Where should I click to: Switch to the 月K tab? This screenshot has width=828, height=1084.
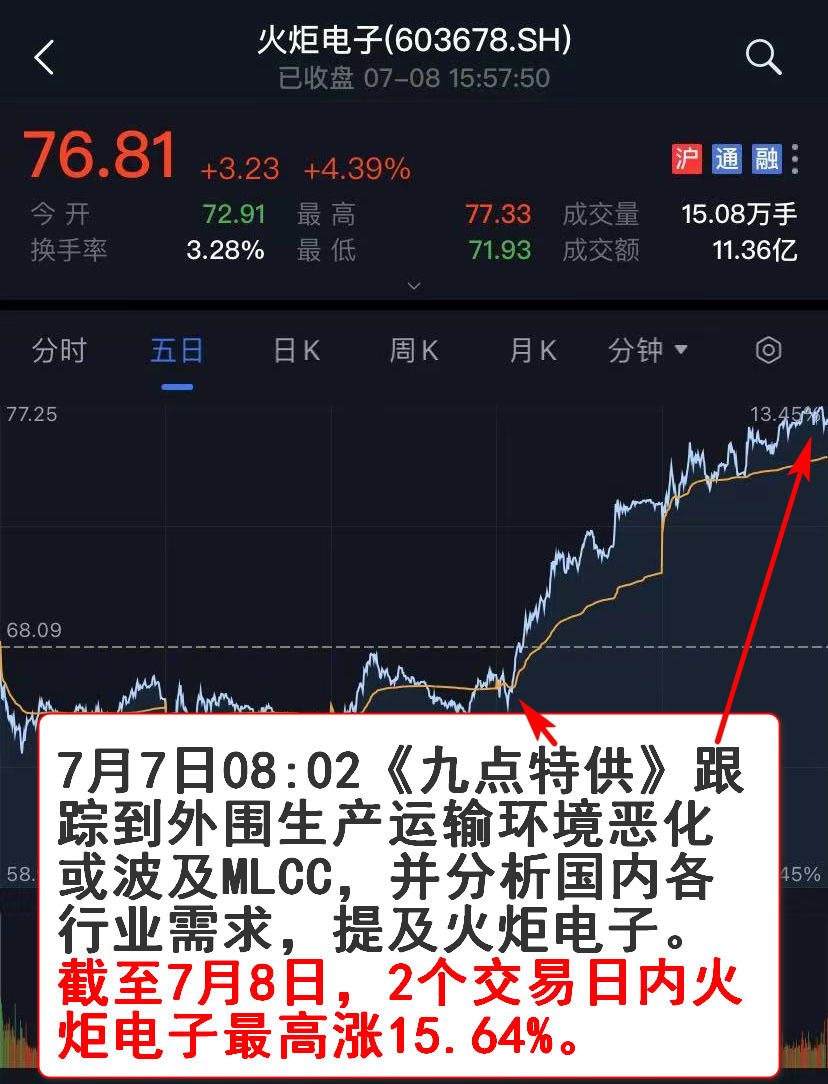click(531, 350)
